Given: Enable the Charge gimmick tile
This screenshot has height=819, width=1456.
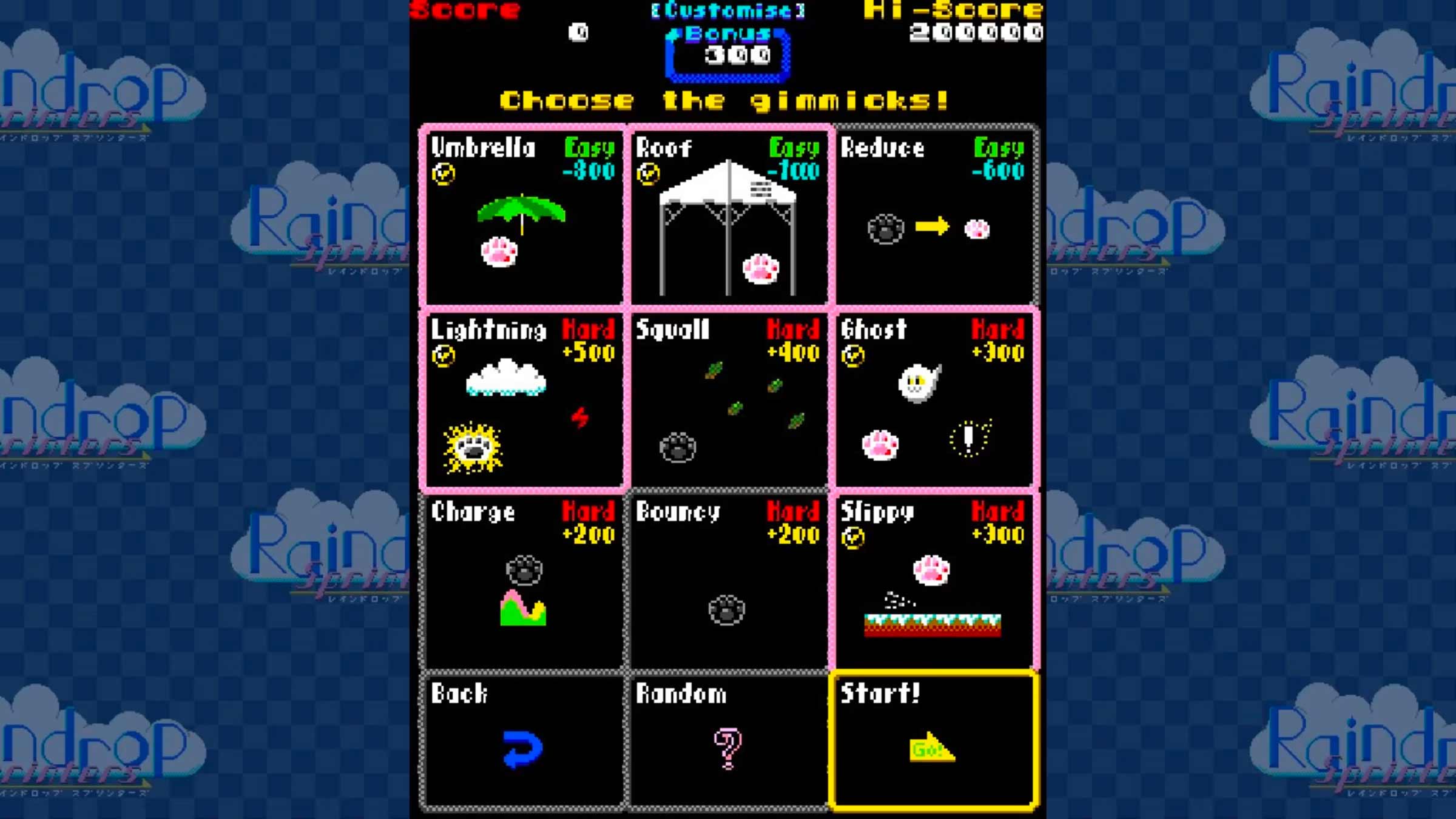Looking at the screenshot, I should tap(523, 581).
